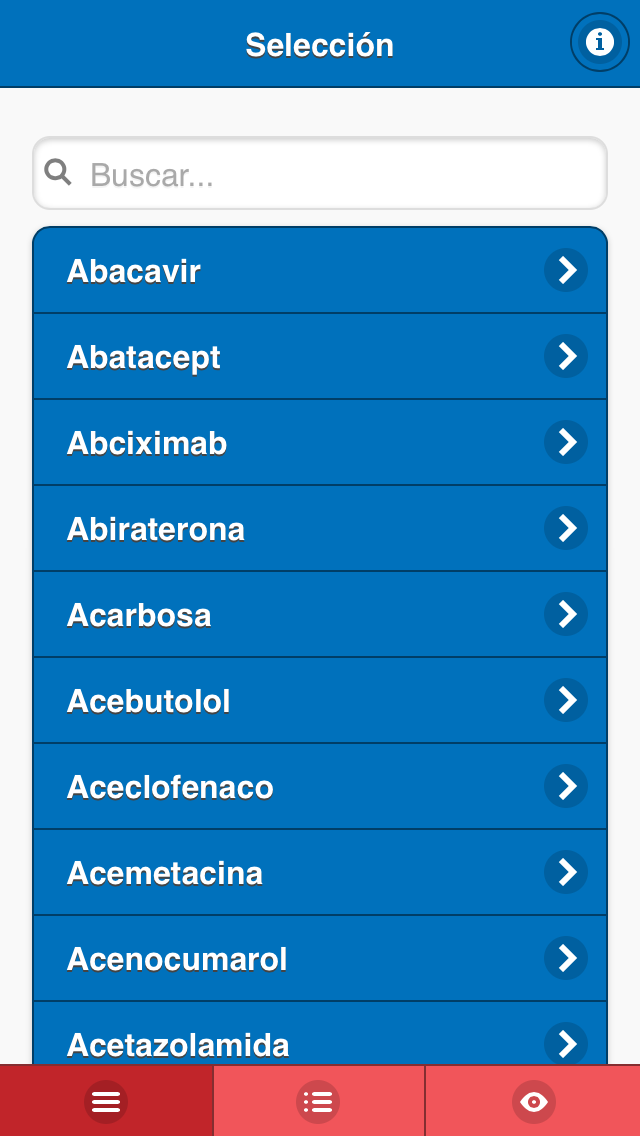Select Abatacept from the list
The image size is (640, 1136).
(x=320, y=356)
